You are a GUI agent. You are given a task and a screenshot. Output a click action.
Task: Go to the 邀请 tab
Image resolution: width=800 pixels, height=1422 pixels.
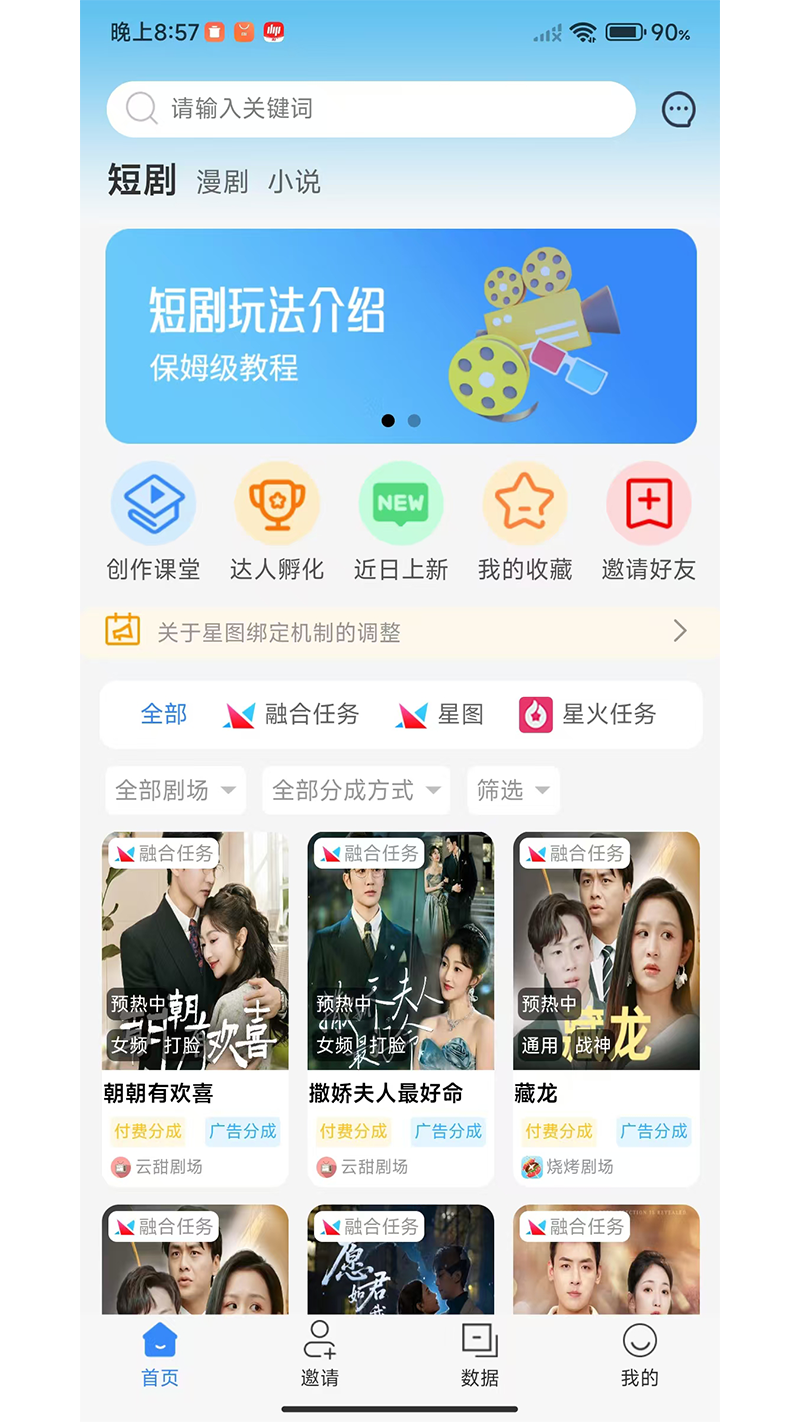(x=320, y=1353)
